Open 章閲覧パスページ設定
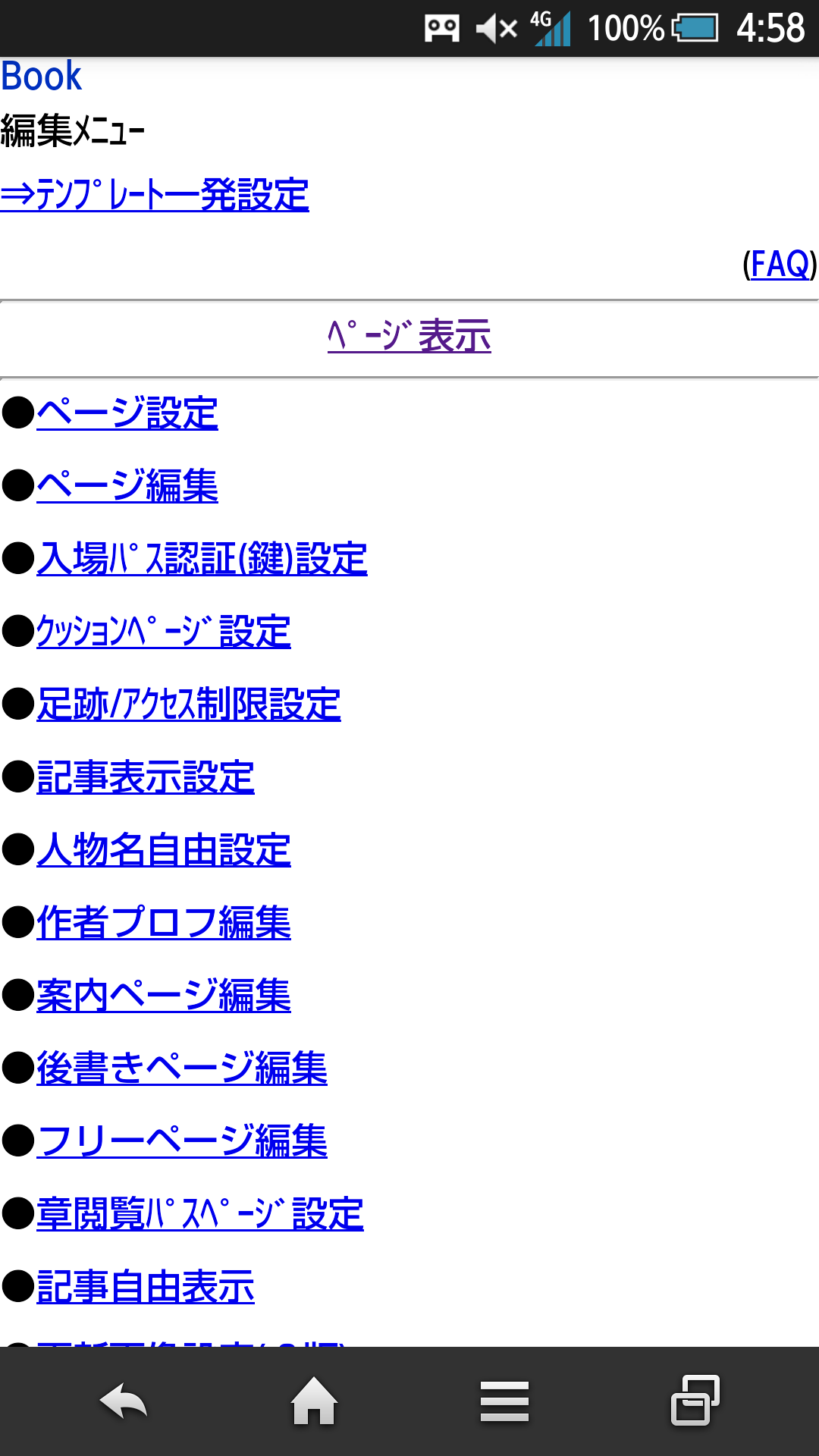This screenshot has height=1456, width=819. pos(200,1214)
